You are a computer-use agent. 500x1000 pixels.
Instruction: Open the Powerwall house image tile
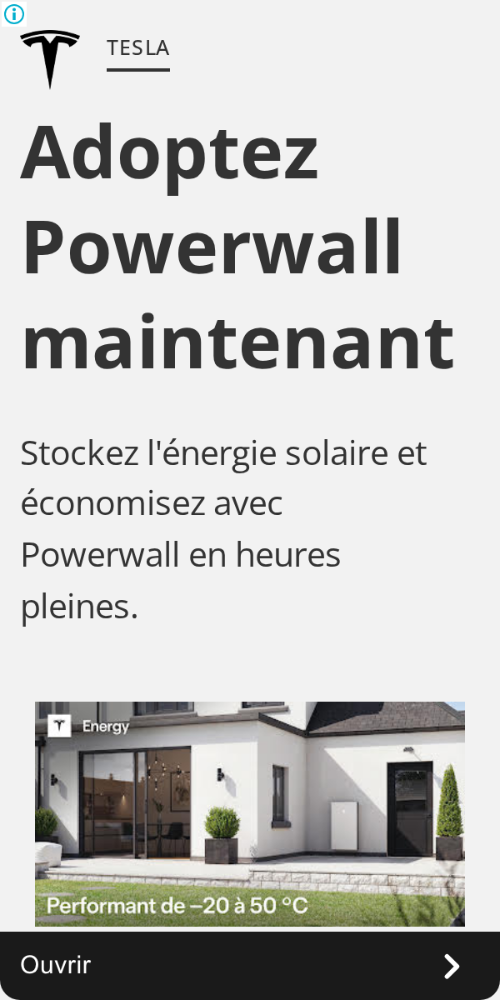(x=250, y=814)
